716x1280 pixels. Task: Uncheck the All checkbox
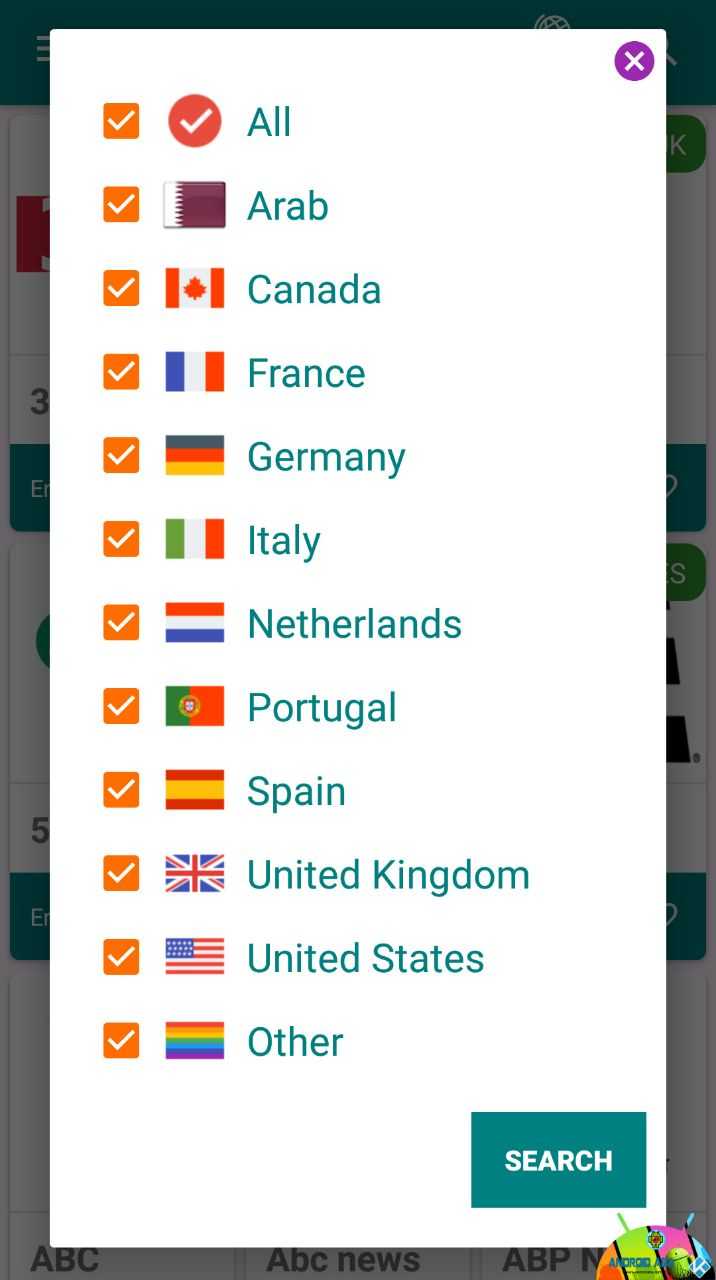121,121
